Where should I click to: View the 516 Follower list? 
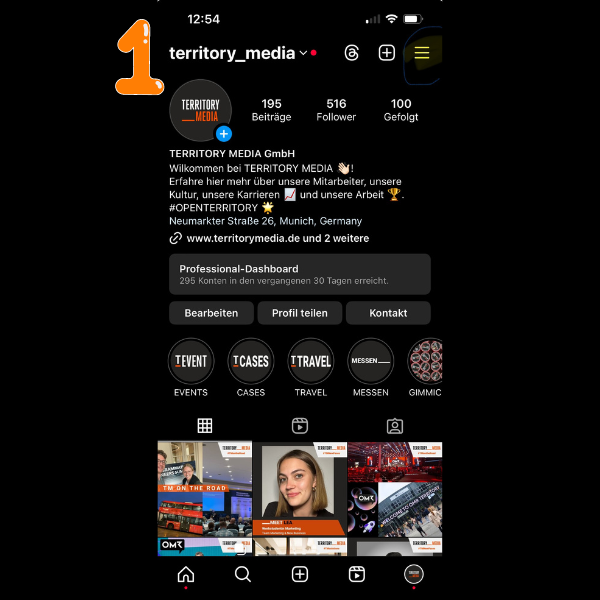(x=336, y=110)
